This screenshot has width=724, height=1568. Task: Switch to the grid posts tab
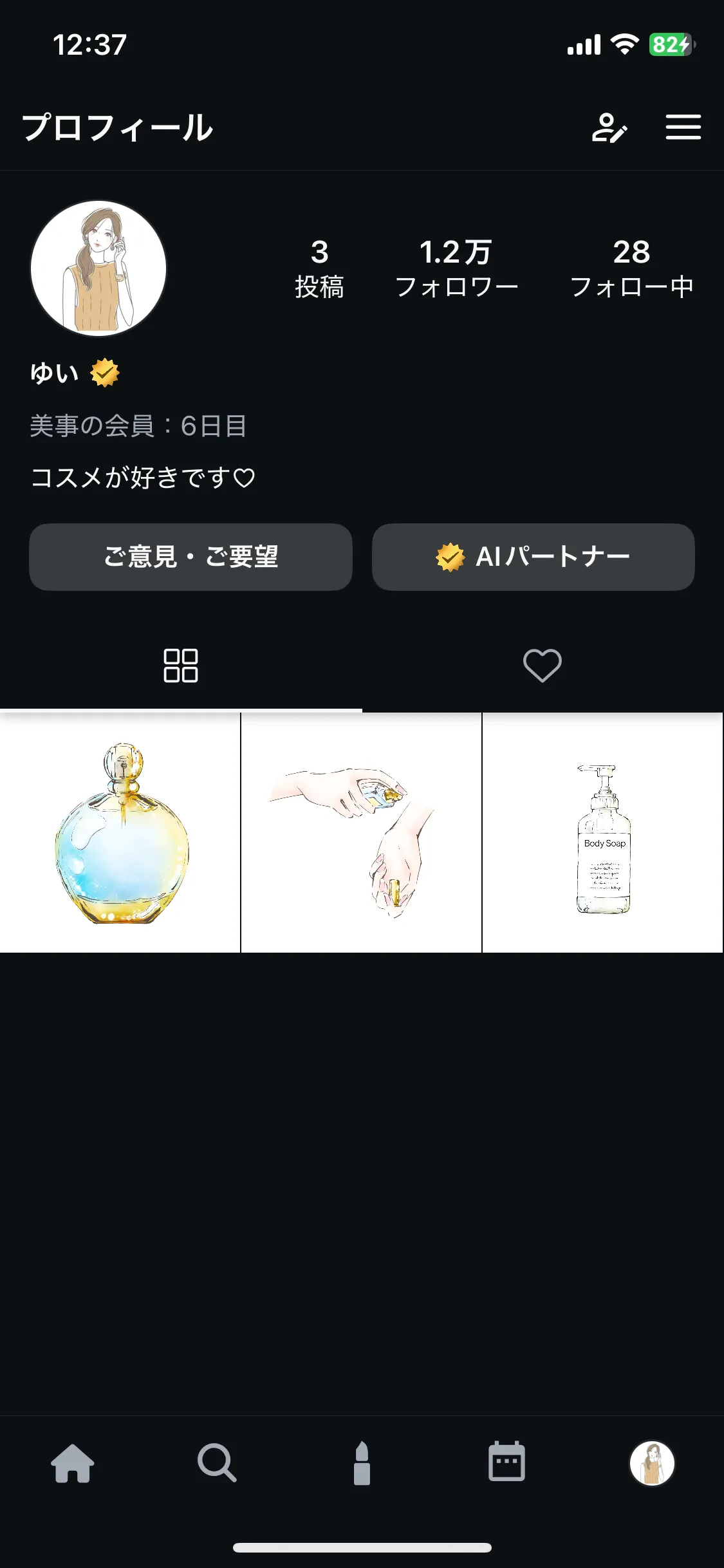pos(181,666)
